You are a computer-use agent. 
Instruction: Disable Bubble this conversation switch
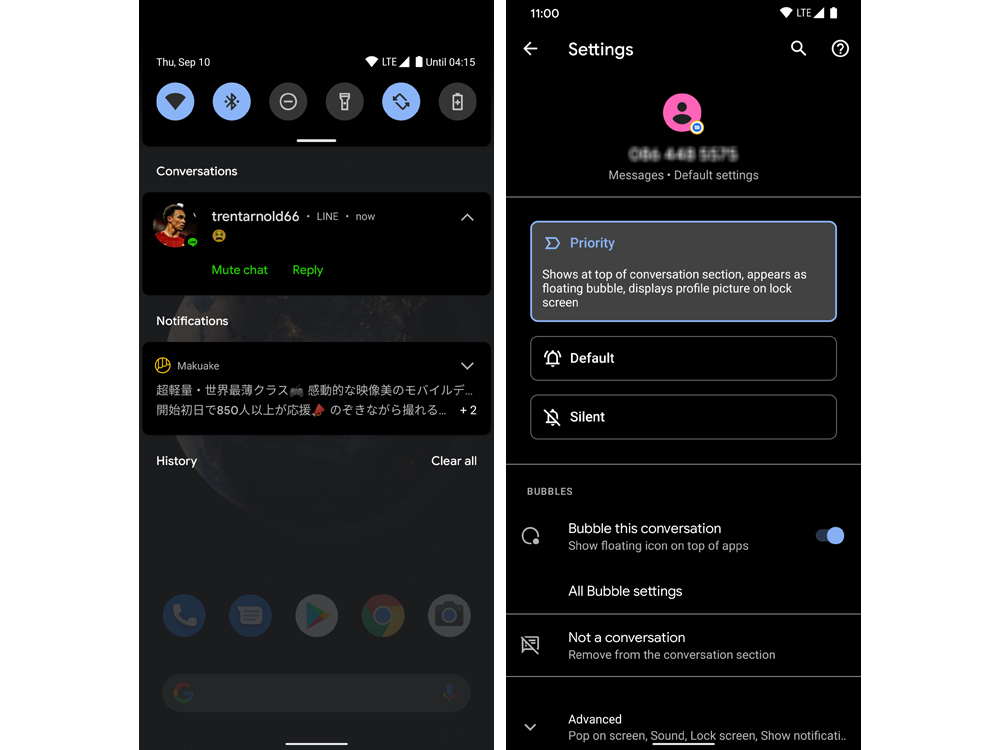(x=829, y=536)
